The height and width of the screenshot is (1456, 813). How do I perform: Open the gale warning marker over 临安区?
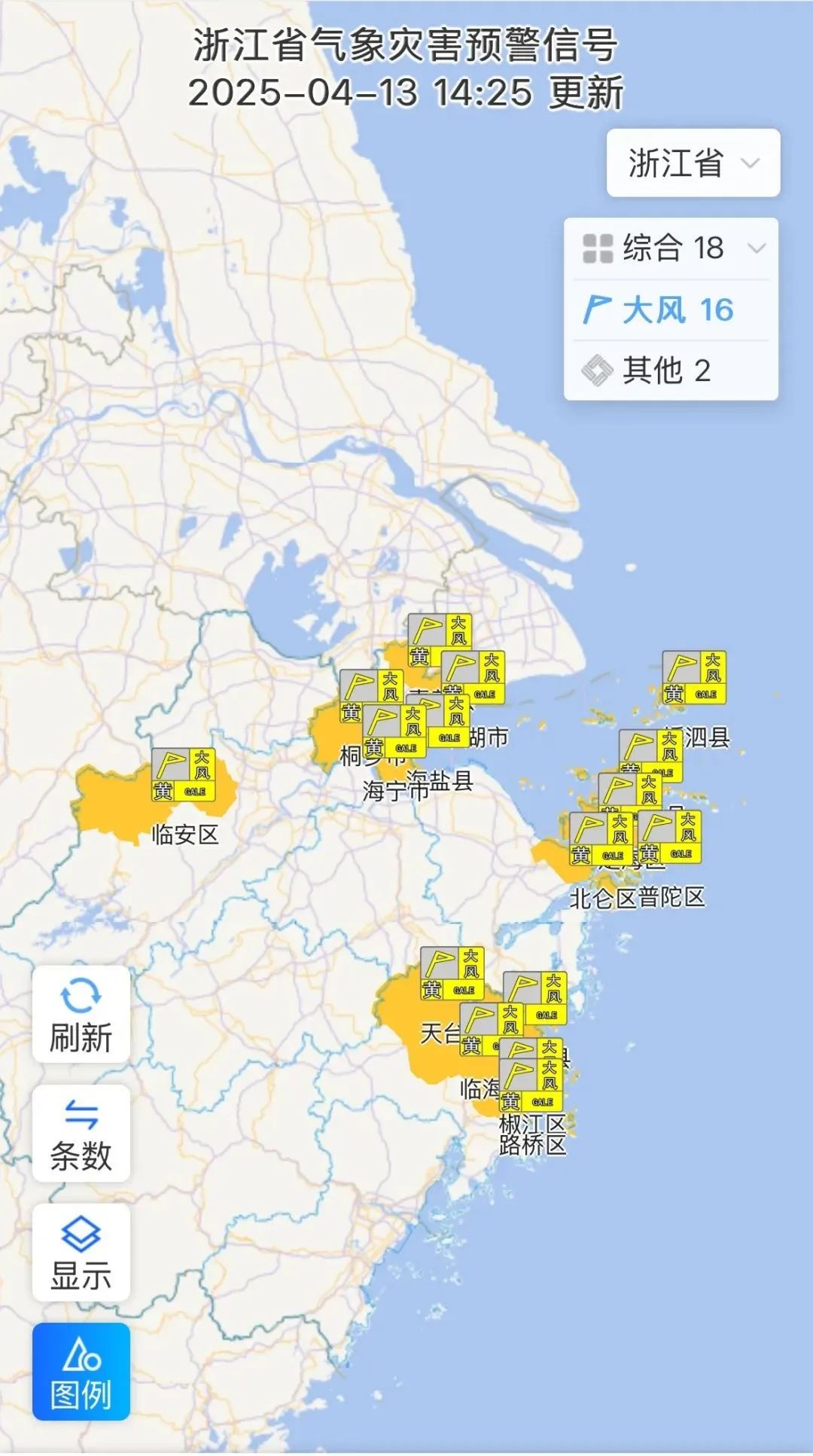(x=183, y=774)
